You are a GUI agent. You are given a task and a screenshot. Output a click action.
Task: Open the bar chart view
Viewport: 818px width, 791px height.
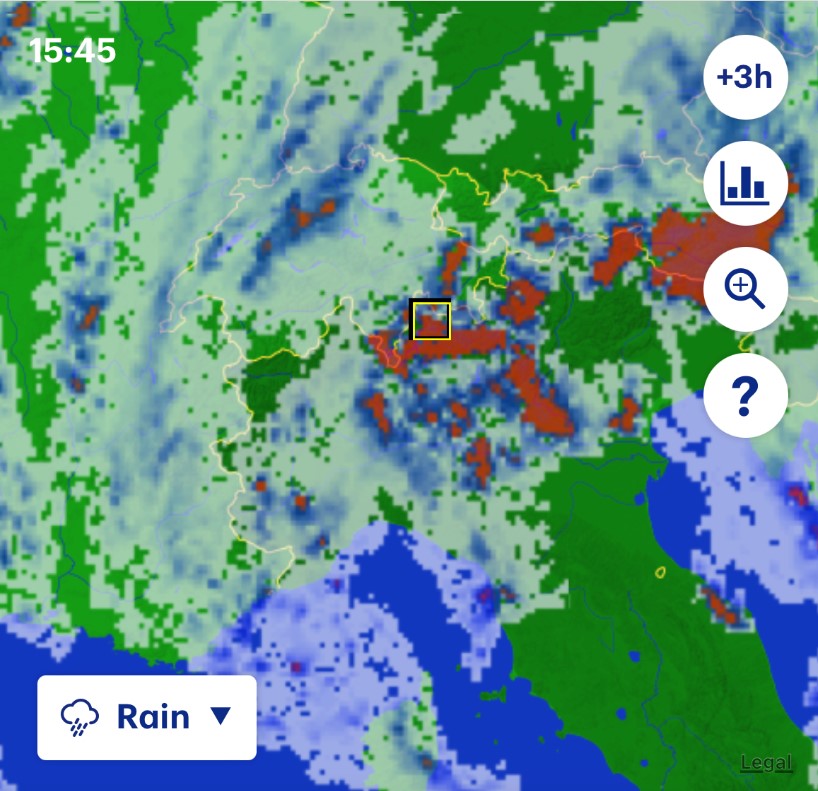pos(745,183)
